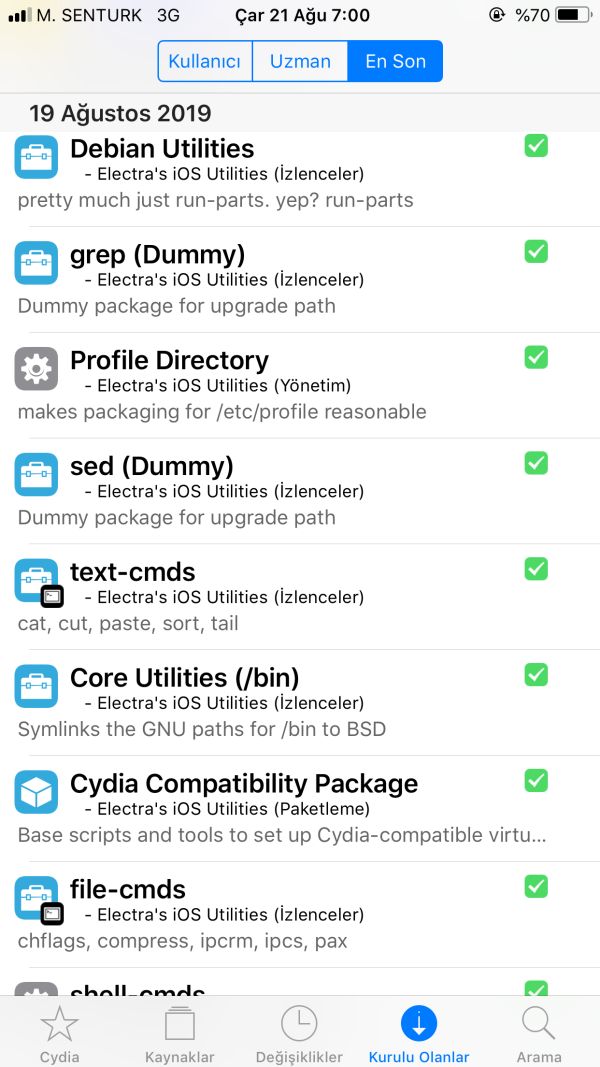Open the Arama search tab
Screen dimensions: 600x1067
[x=539, y=1035]
